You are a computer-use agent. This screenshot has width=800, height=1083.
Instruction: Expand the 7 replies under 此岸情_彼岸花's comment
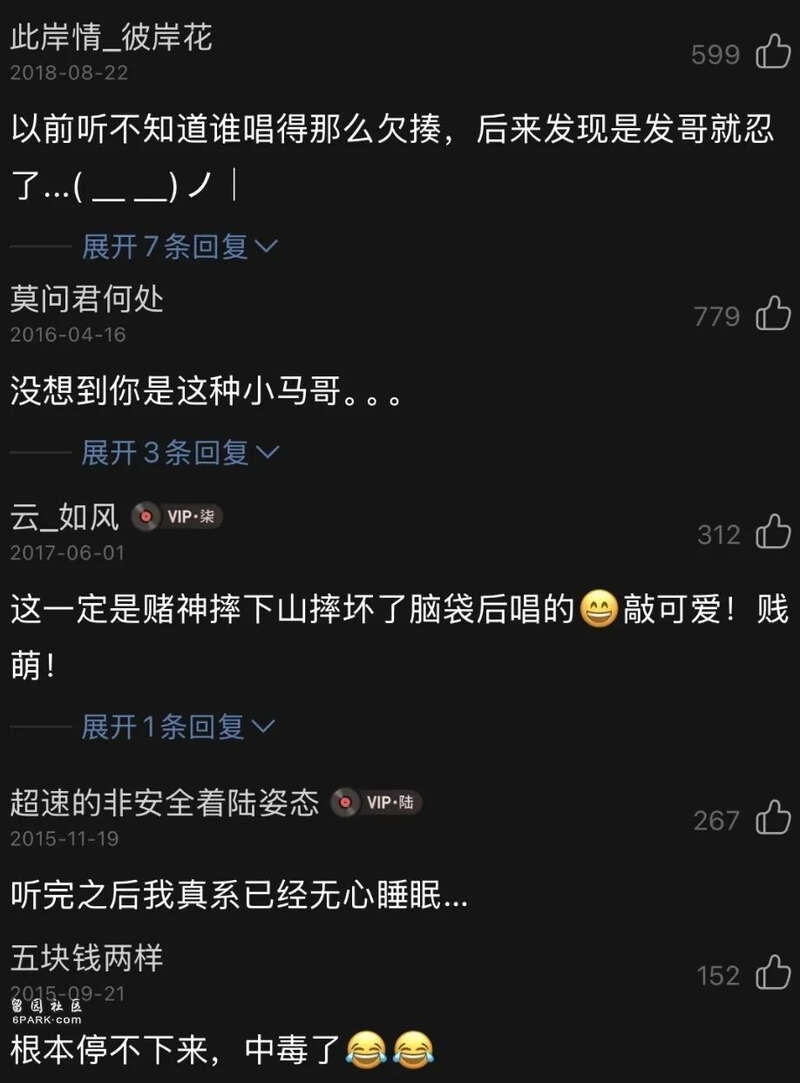click(180, 246)
